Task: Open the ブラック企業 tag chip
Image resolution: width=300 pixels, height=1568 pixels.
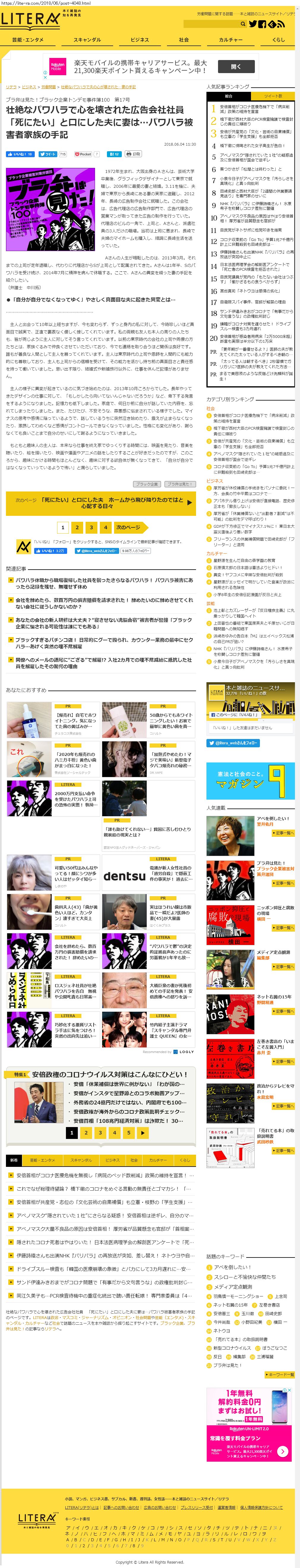Action: coord(146,484)
